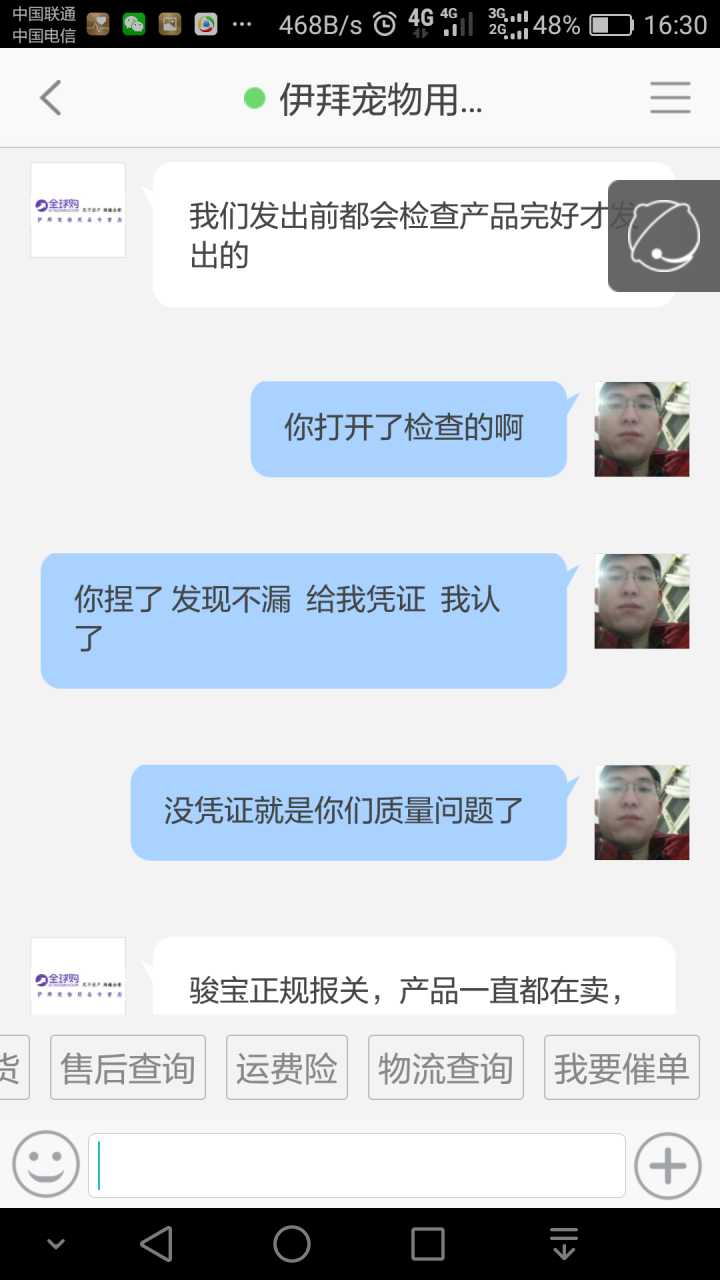720x1280 pixels.
Task: Open the hamburger menu at top right
Action: point(670,98)
